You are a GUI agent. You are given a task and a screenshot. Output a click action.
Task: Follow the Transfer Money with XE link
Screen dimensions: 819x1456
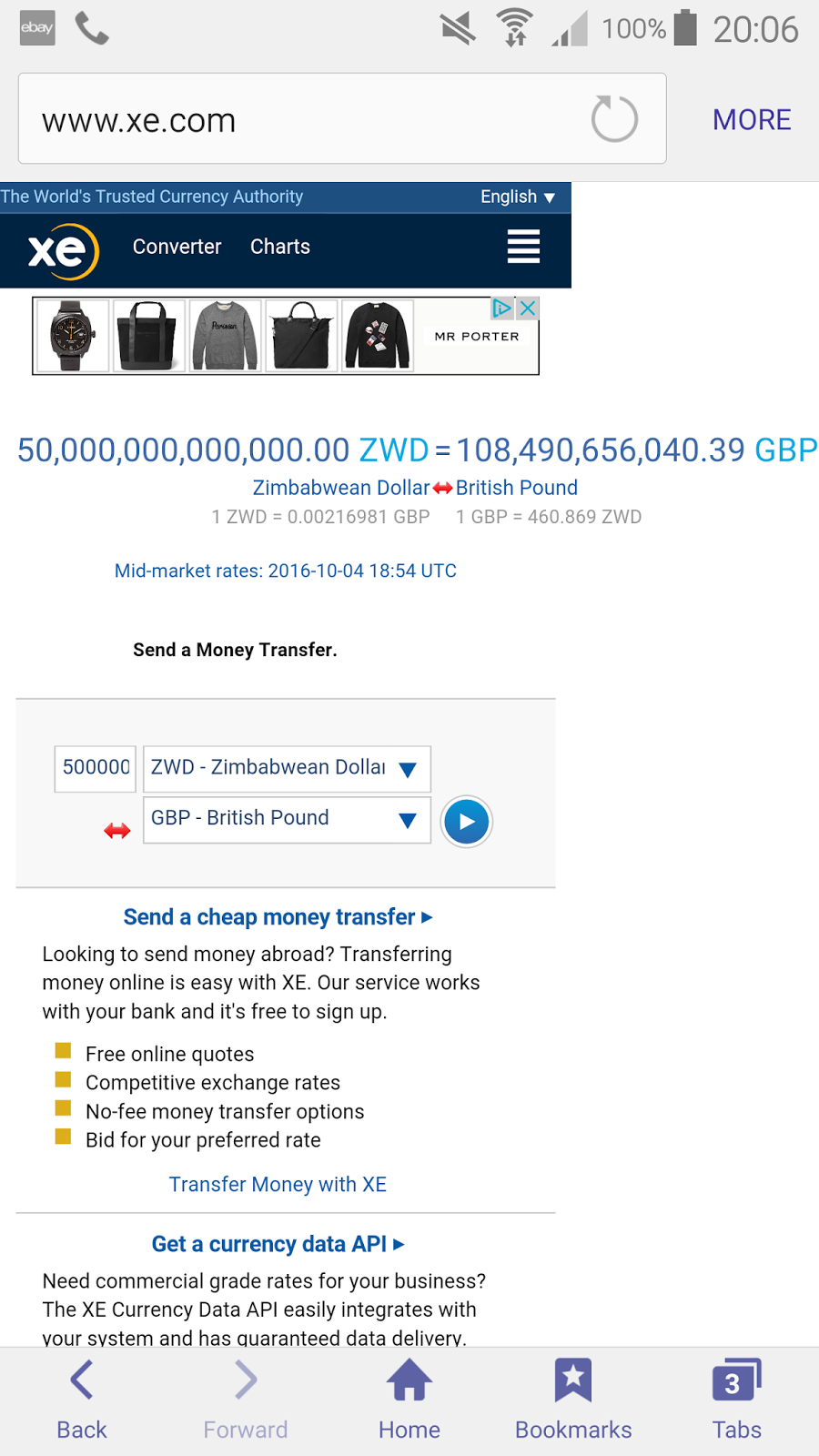tap(278, 1184)
